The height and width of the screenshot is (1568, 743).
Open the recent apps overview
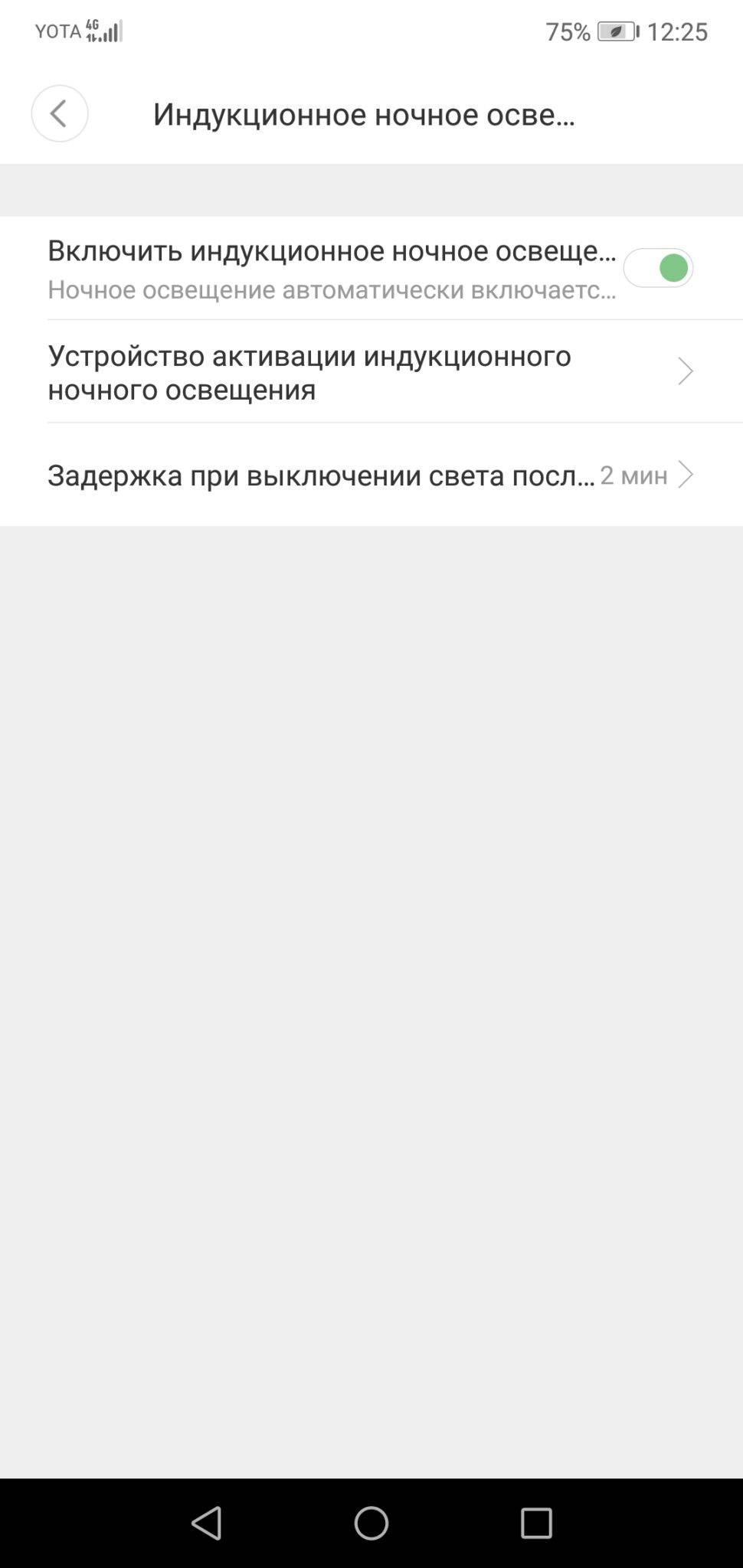[x=536, y=1523]
